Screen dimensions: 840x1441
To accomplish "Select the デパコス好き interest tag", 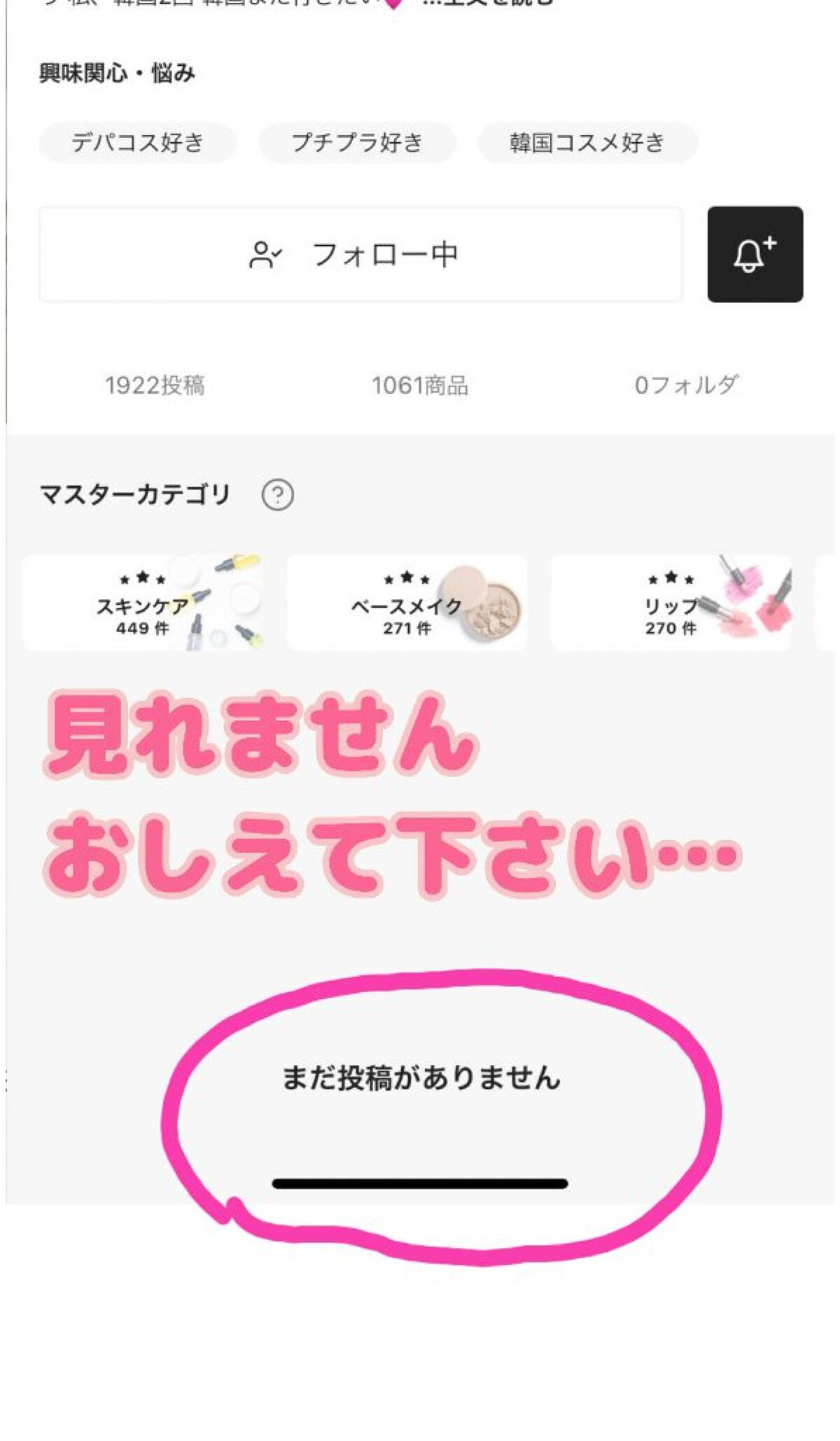I will 137,141.
